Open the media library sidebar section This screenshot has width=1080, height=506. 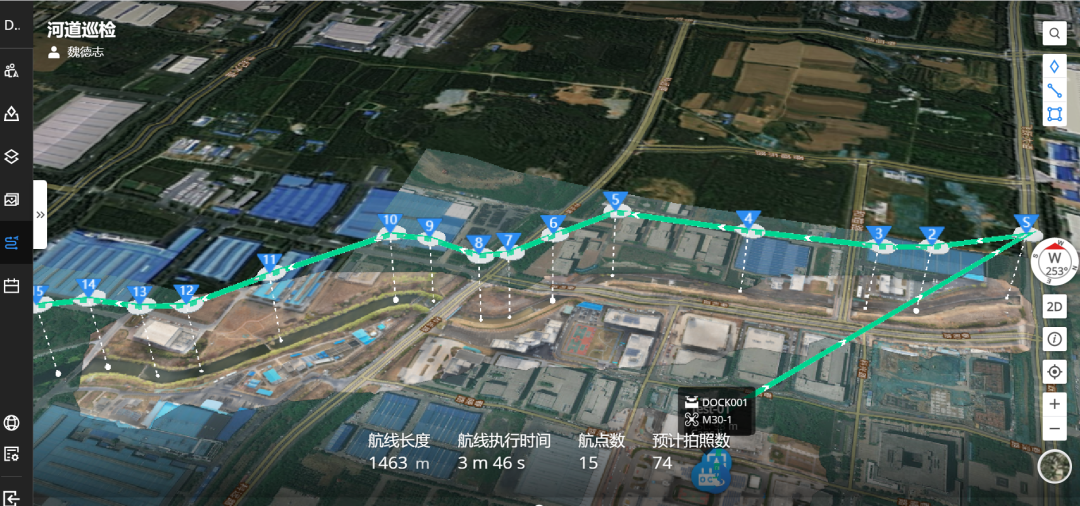pyautogui.click(x=12, y=199)
